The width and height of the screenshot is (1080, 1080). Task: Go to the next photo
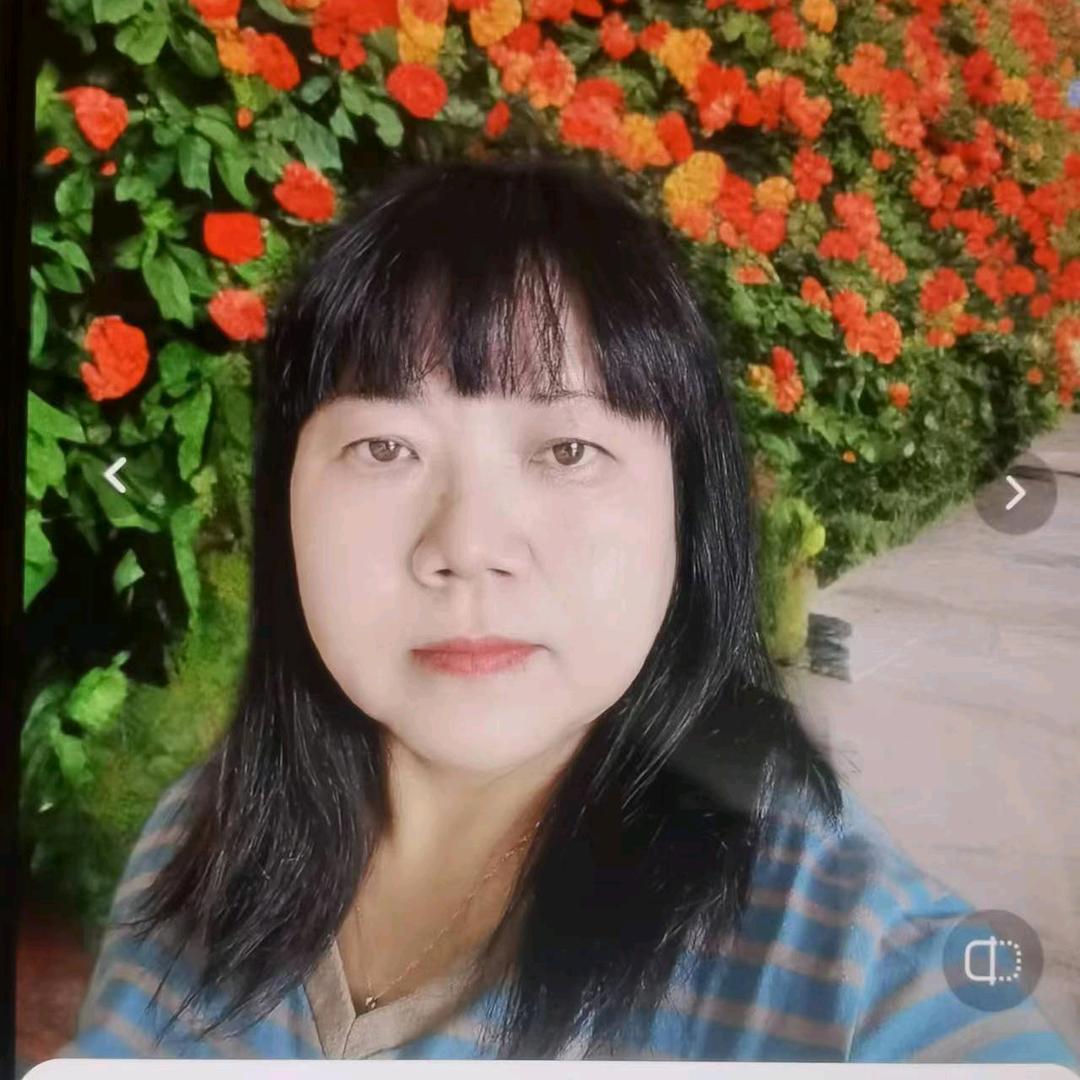[1015, 492]
